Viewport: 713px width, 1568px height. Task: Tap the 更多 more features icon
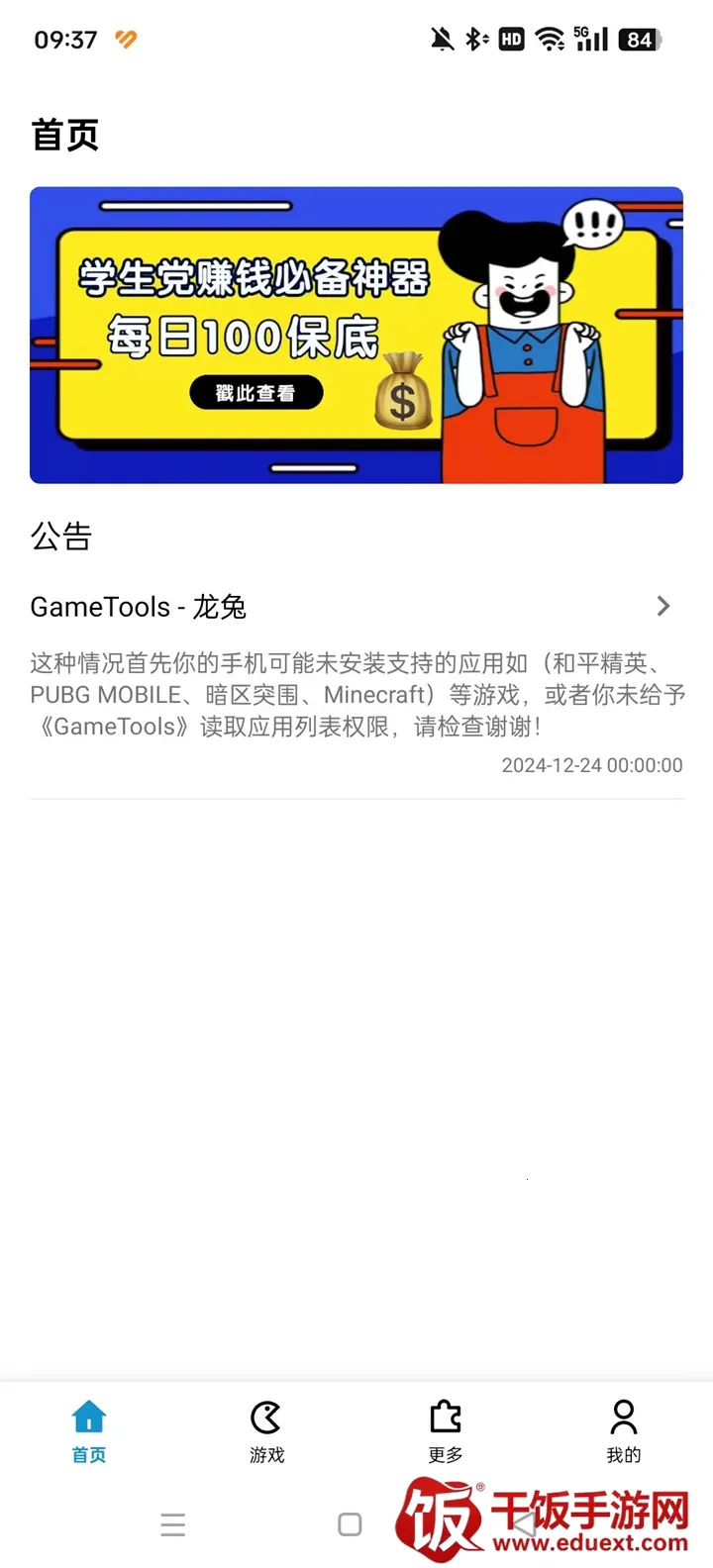[x=445, y=1418]
